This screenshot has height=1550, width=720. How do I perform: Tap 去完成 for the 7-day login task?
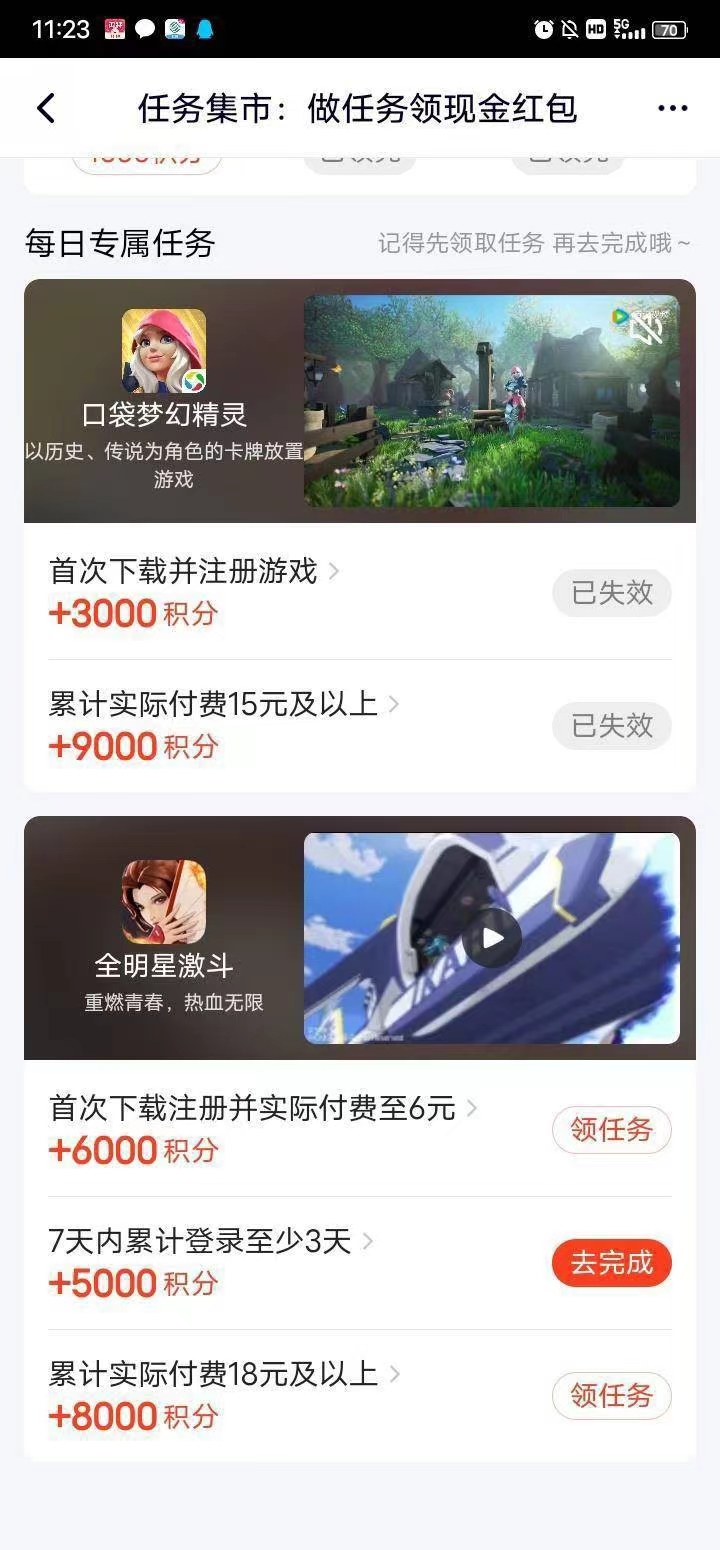coord(611,1263)
